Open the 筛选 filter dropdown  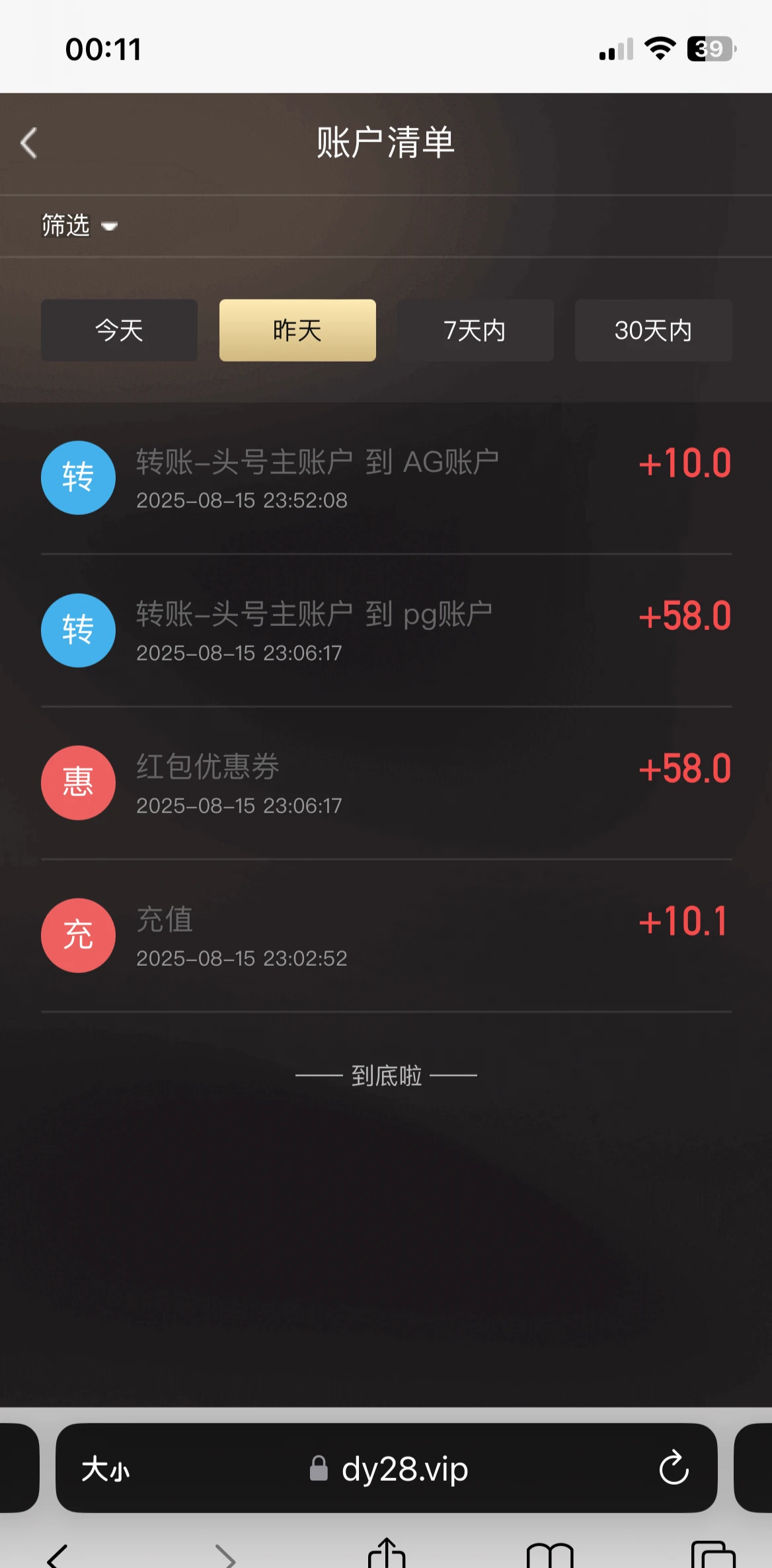point(79,225)
